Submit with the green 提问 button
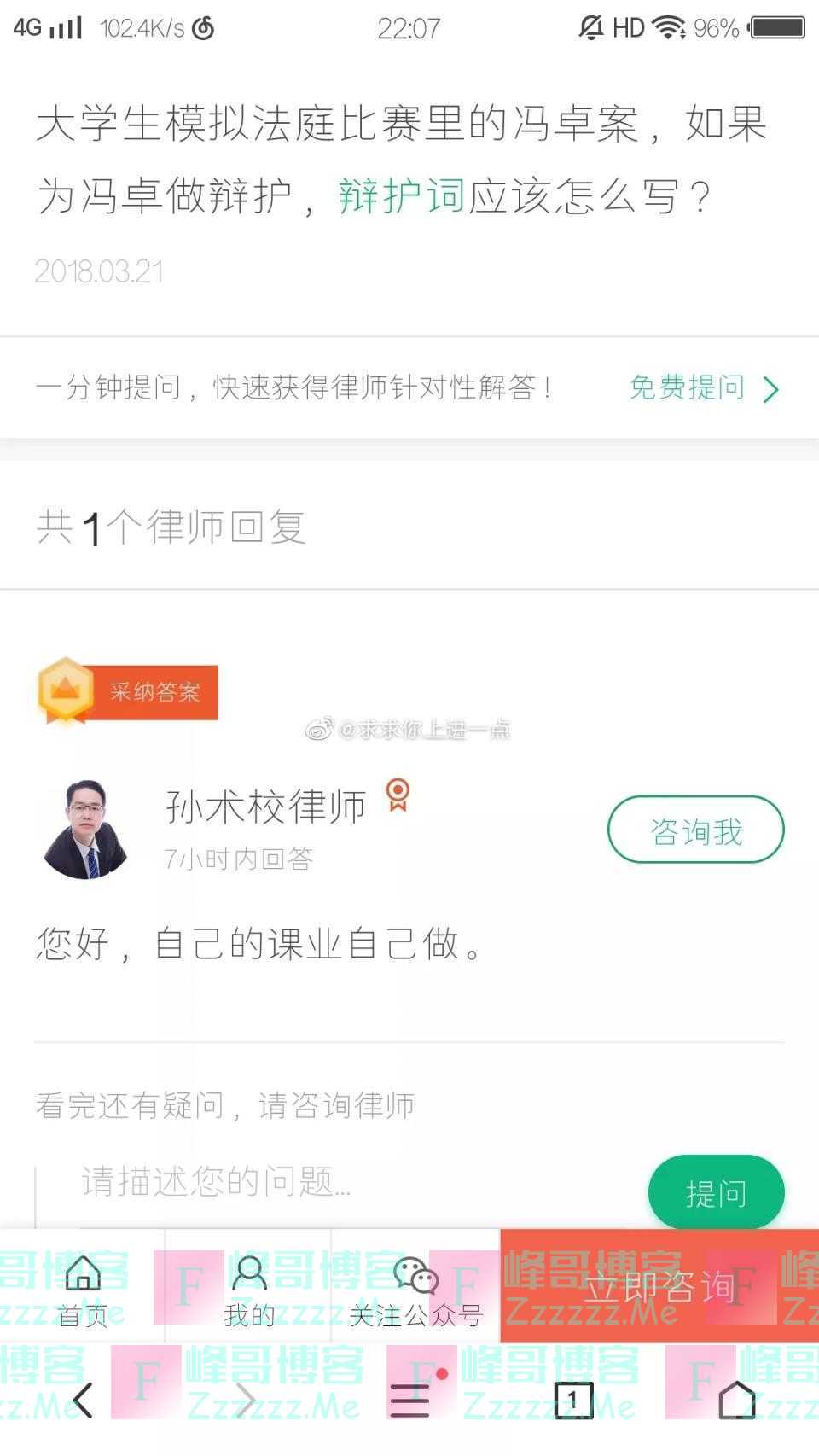The image size is (819, 1456). [x=716, y=1192]
